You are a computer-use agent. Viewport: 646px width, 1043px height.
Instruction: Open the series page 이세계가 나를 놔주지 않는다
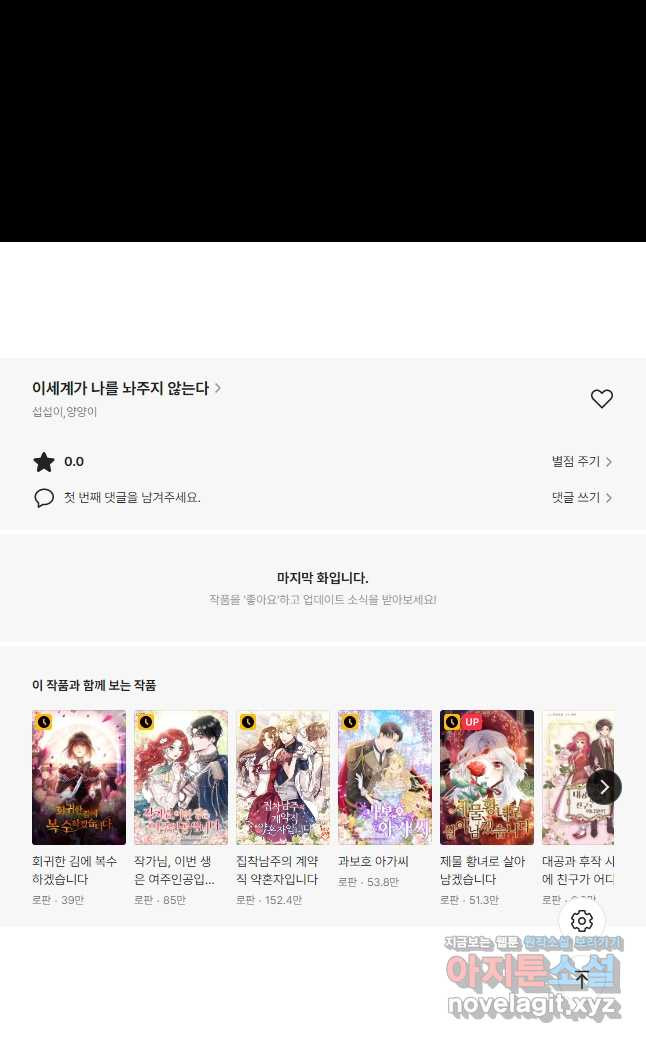[126, 388]
